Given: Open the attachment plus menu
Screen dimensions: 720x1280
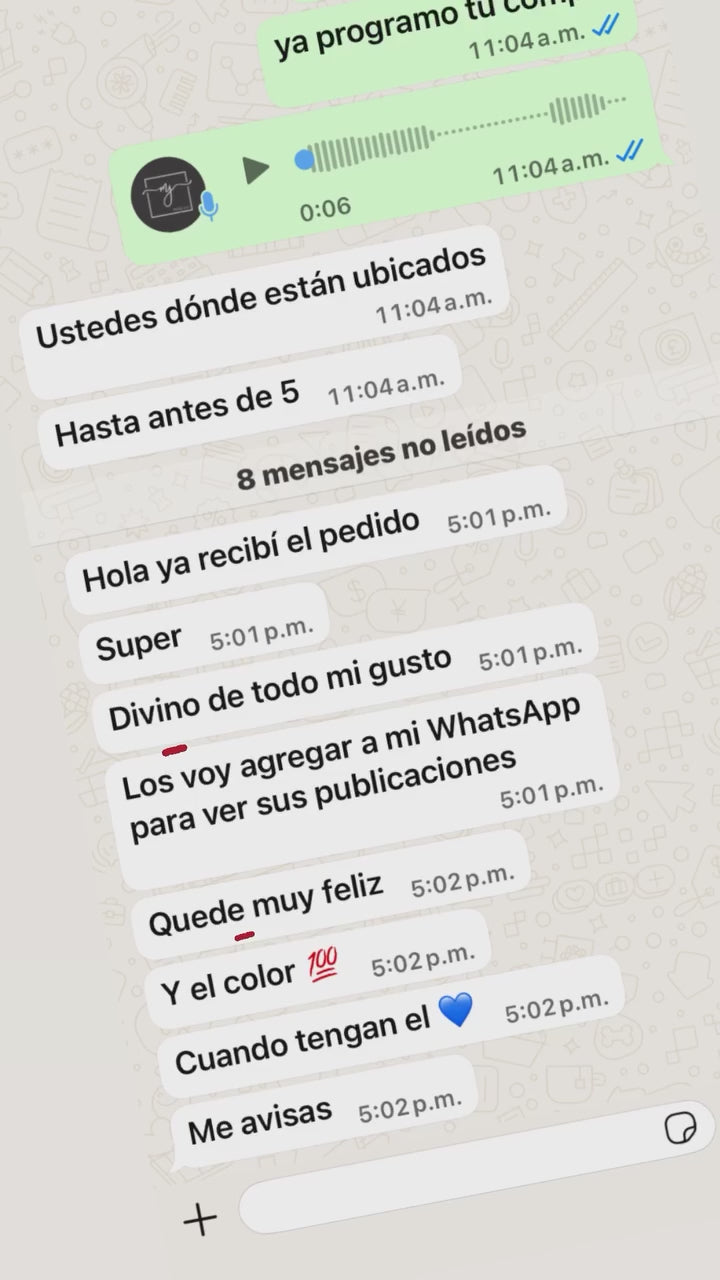Looking at the screenshot, I should (201, 1219).
